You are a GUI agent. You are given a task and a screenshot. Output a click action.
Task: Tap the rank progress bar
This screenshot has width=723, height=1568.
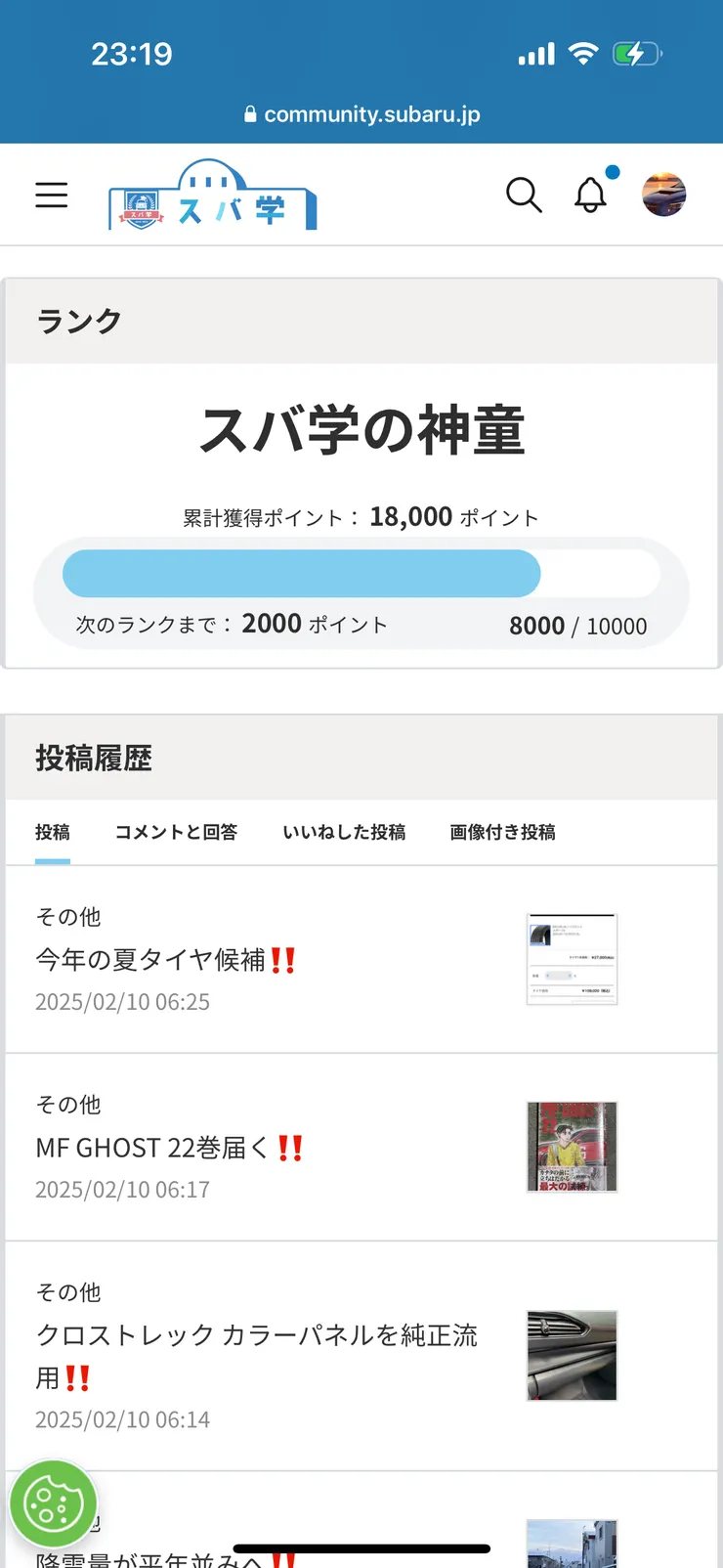click(x=361, y=574)
